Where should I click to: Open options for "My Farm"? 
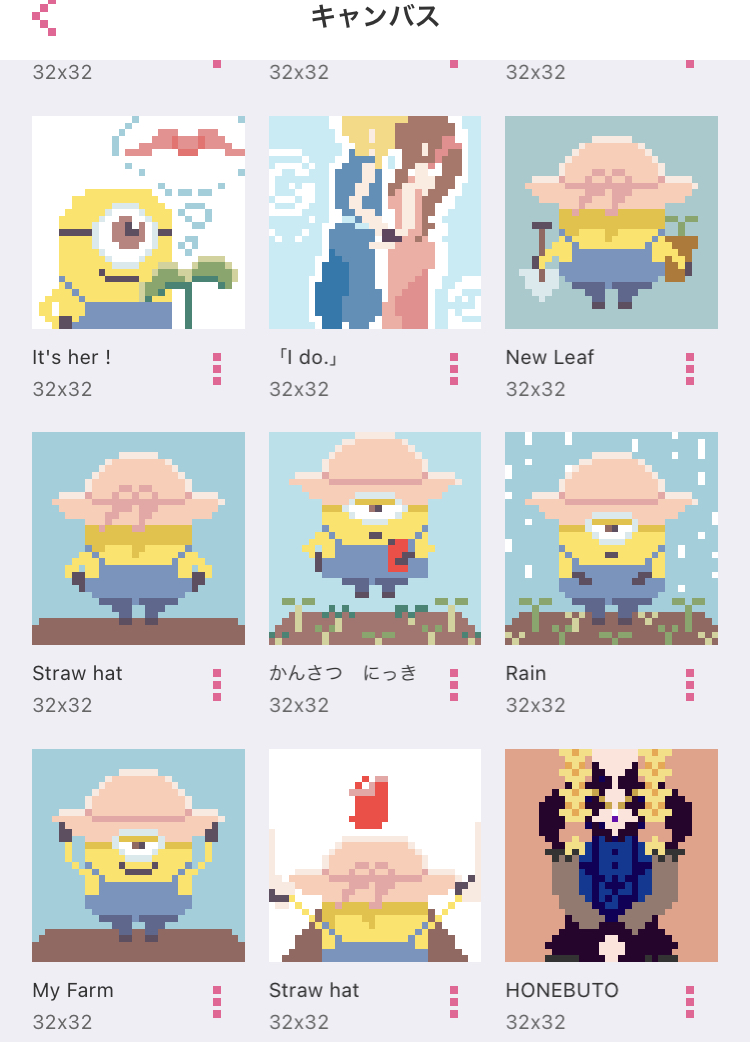[217, 1002]
